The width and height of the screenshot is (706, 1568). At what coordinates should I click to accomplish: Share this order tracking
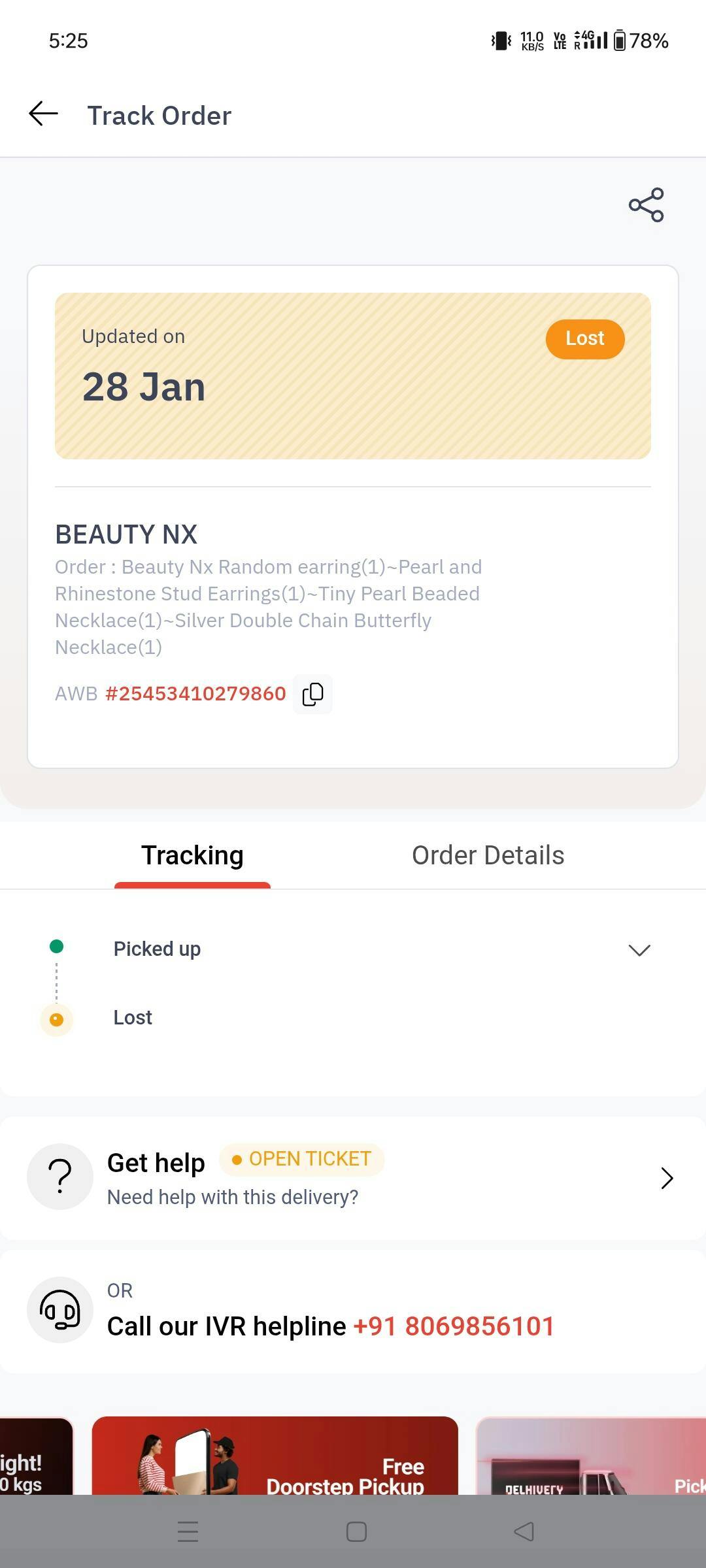[646, 205]
